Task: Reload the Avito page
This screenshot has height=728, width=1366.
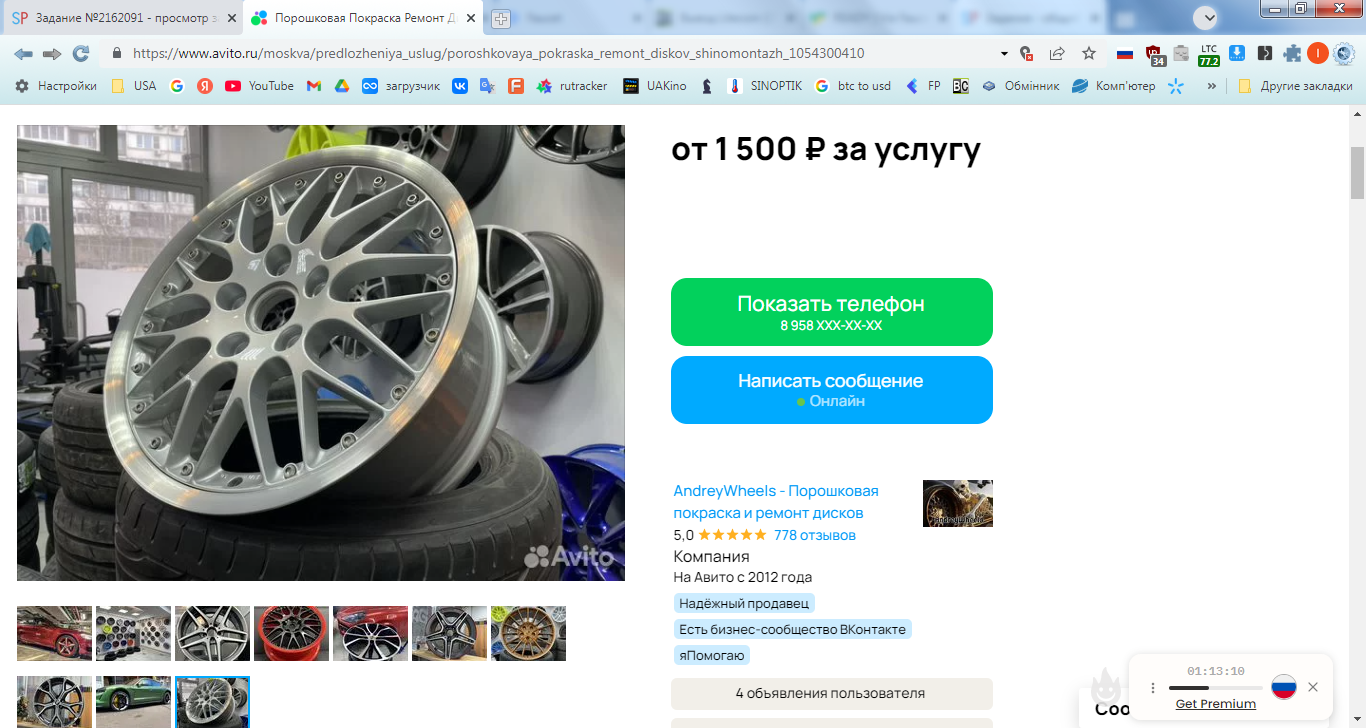Action: pos(81,54)
